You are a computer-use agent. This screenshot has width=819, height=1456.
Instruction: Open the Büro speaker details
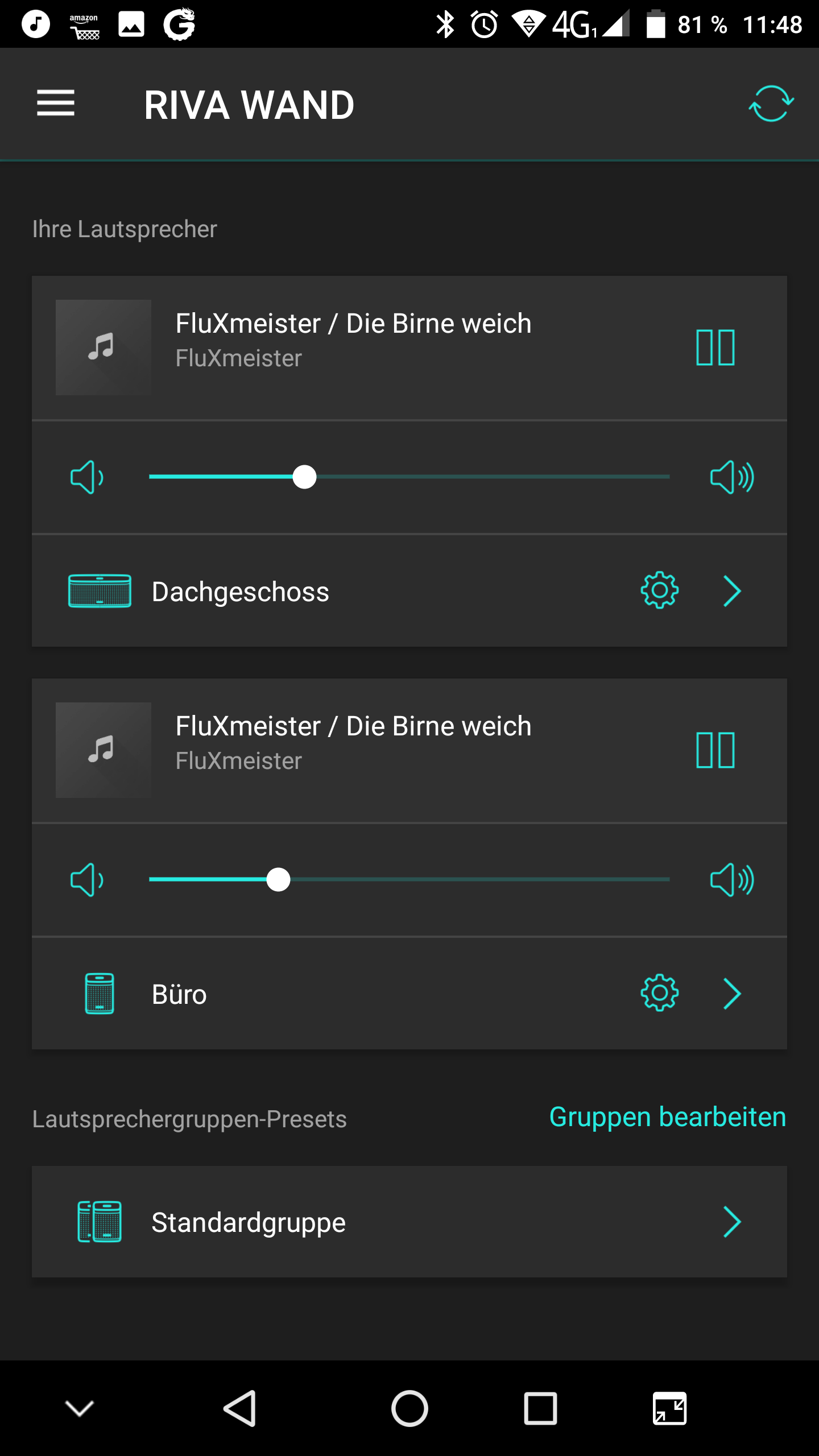732,994
